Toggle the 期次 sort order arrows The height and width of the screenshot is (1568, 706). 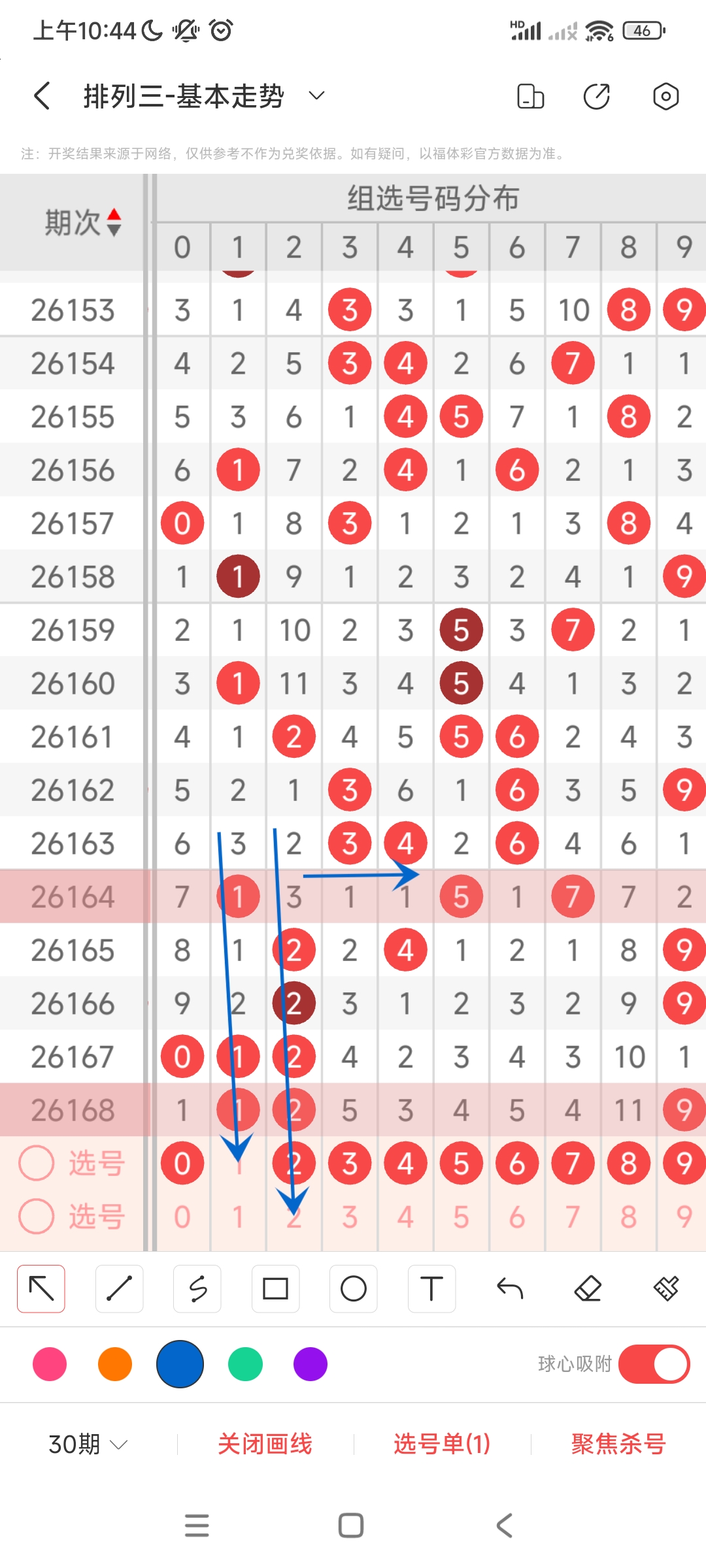(114, 222)
